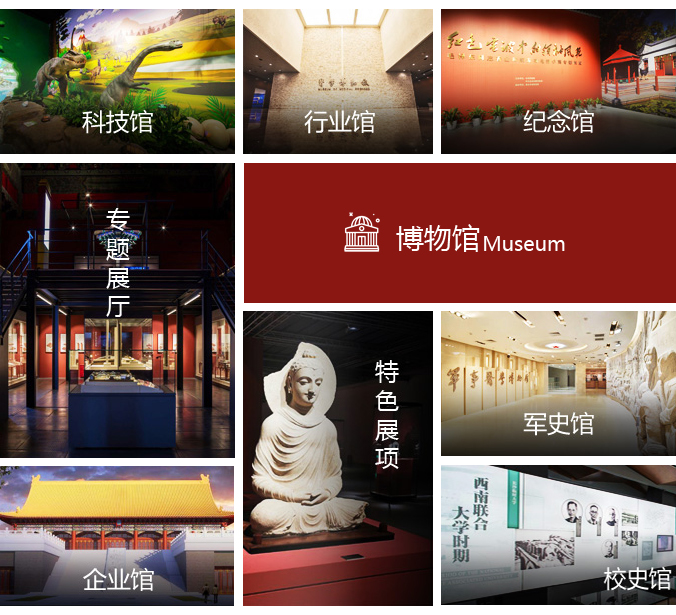676x615 pixels.
Task: Open the 企业馆 tile
Action: click(x=117, y=536)
